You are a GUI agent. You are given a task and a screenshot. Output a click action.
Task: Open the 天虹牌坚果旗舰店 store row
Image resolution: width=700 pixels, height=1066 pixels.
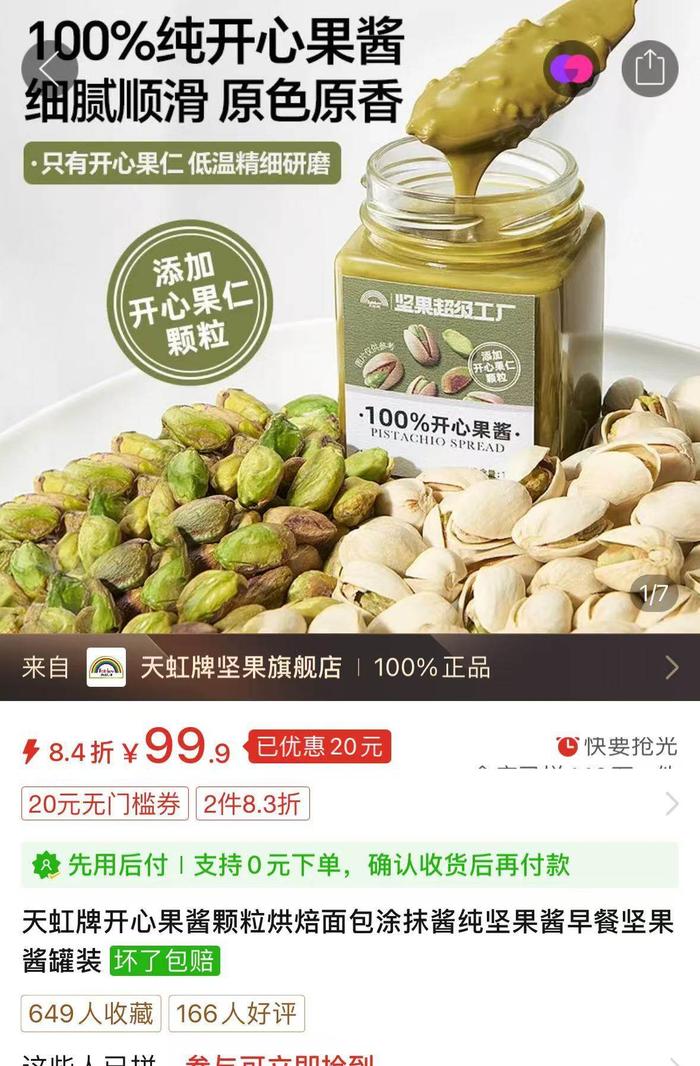[x=350, y=667]
